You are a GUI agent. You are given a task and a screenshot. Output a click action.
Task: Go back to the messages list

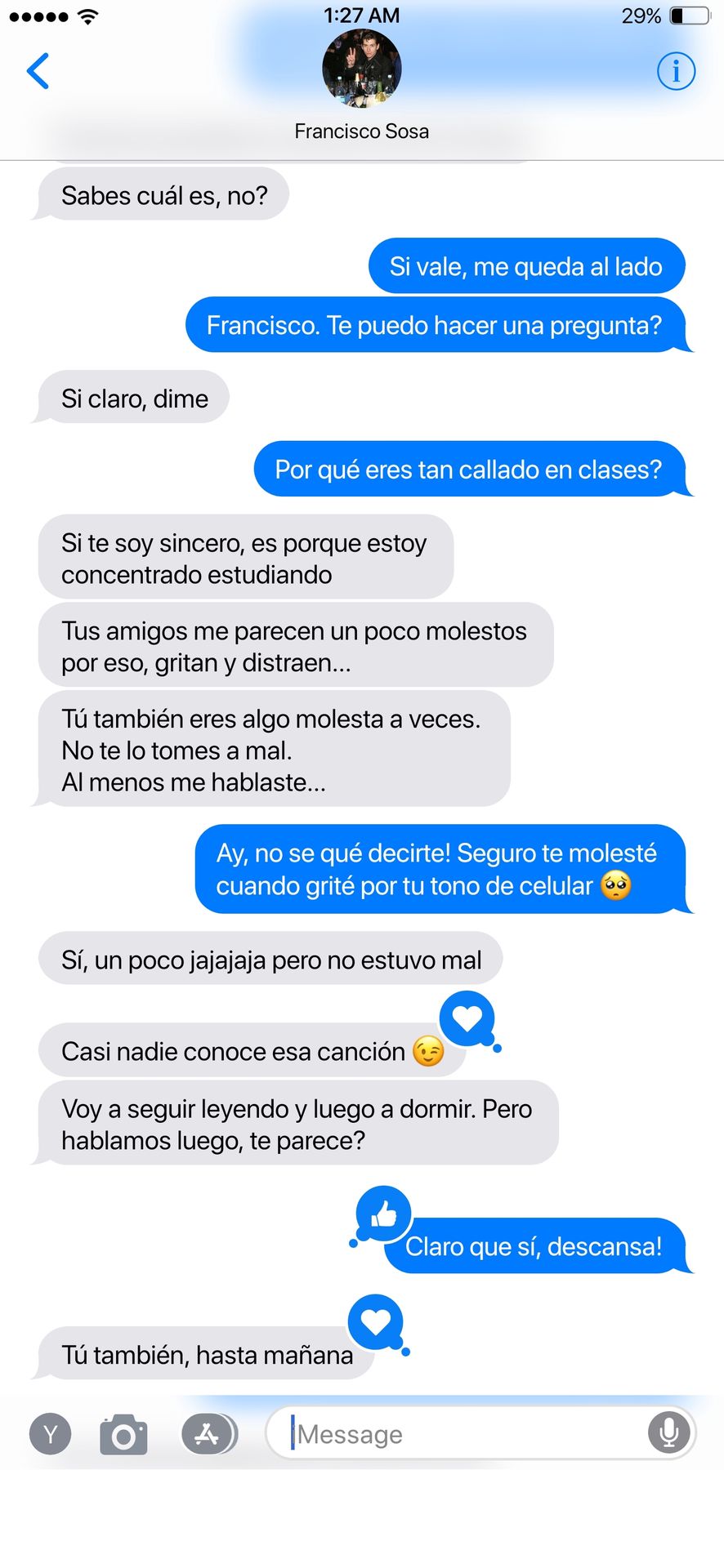[x=38, y=71]
